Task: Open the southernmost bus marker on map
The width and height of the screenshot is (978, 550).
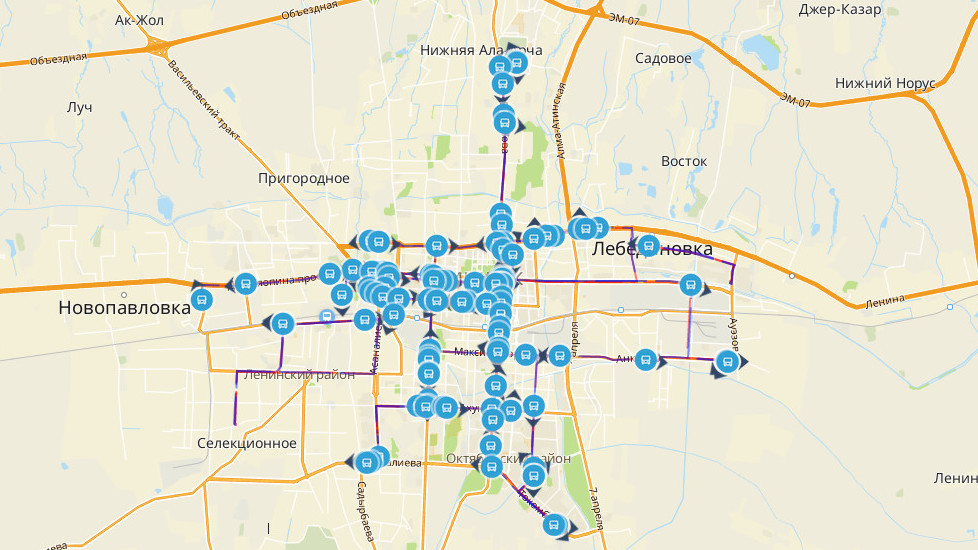Action: (x=553, y=524)
